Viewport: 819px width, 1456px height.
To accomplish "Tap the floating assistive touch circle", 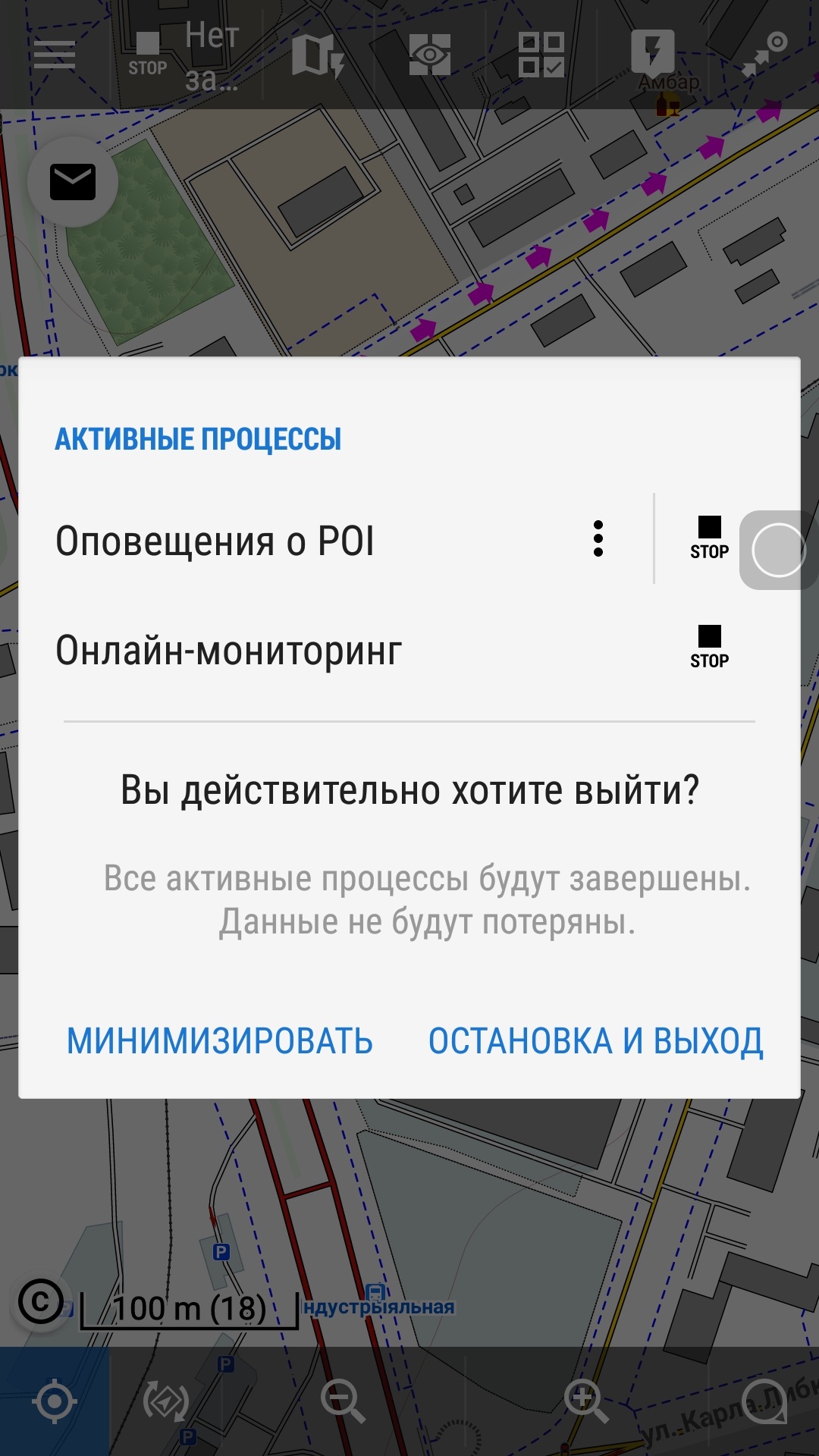I will tap(779, 550).
